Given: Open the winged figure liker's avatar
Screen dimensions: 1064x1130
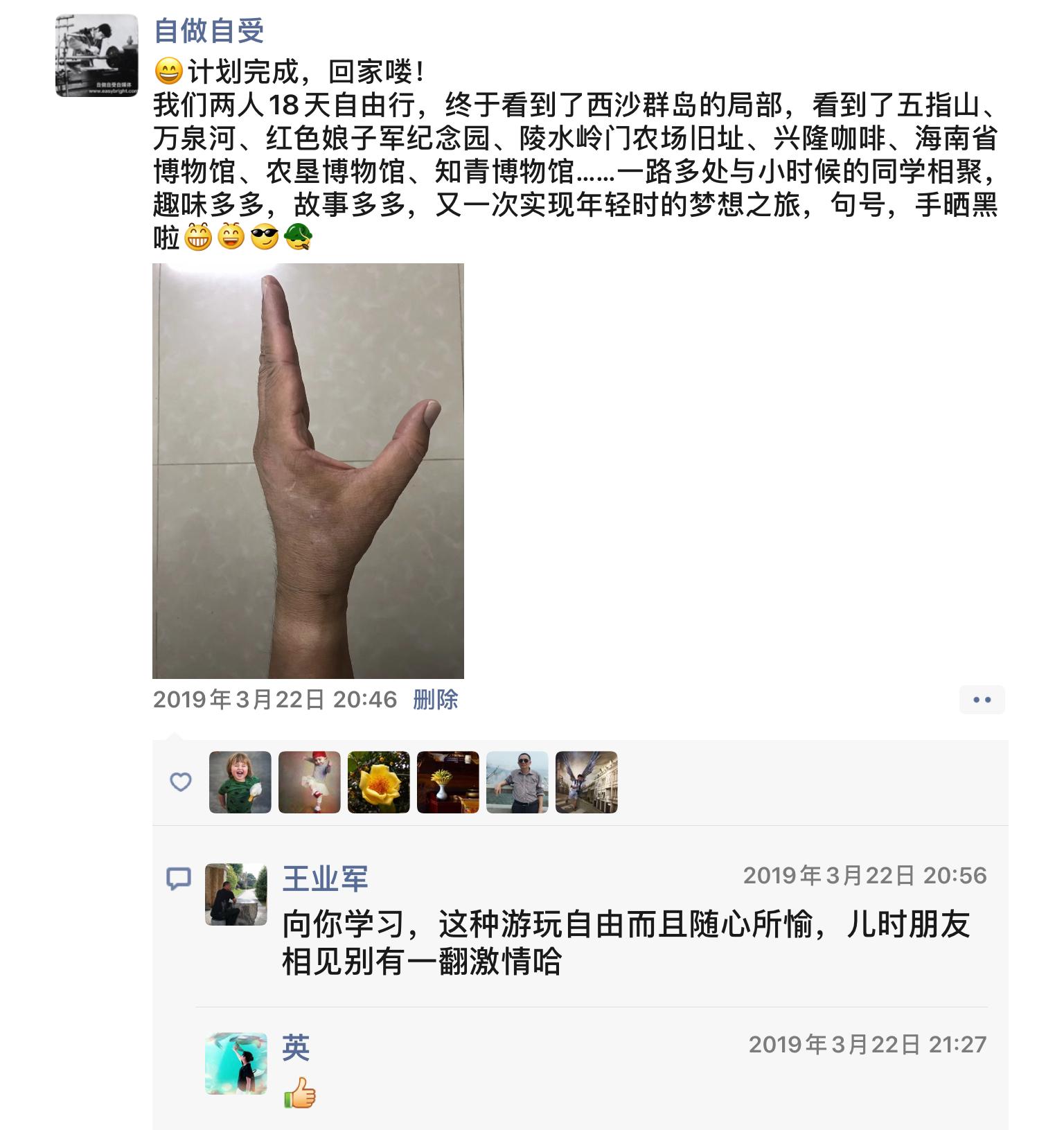Looking at the screenshot, I should point(586,782).
